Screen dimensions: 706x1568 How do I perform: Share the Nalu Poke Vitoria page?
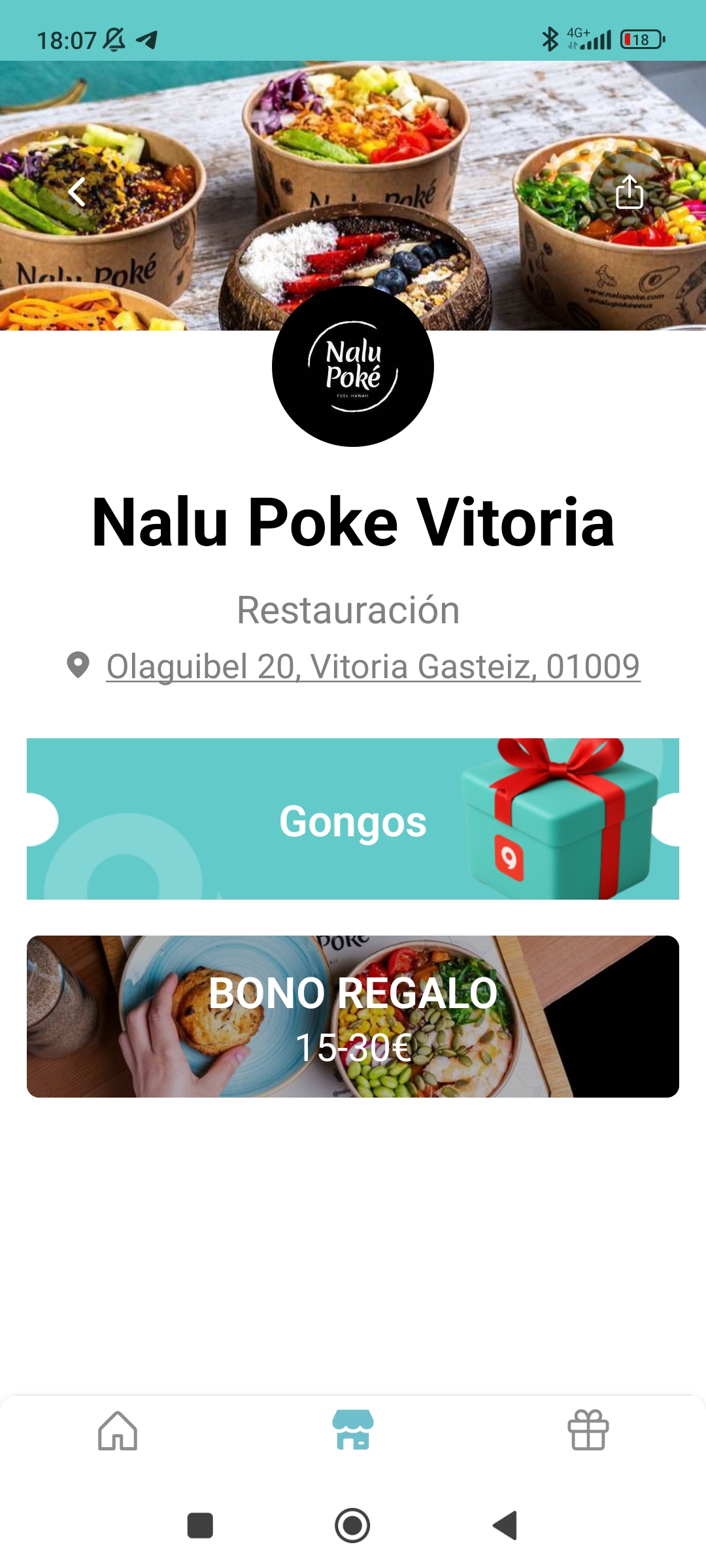pyautogui.click(x=629, y=192)
